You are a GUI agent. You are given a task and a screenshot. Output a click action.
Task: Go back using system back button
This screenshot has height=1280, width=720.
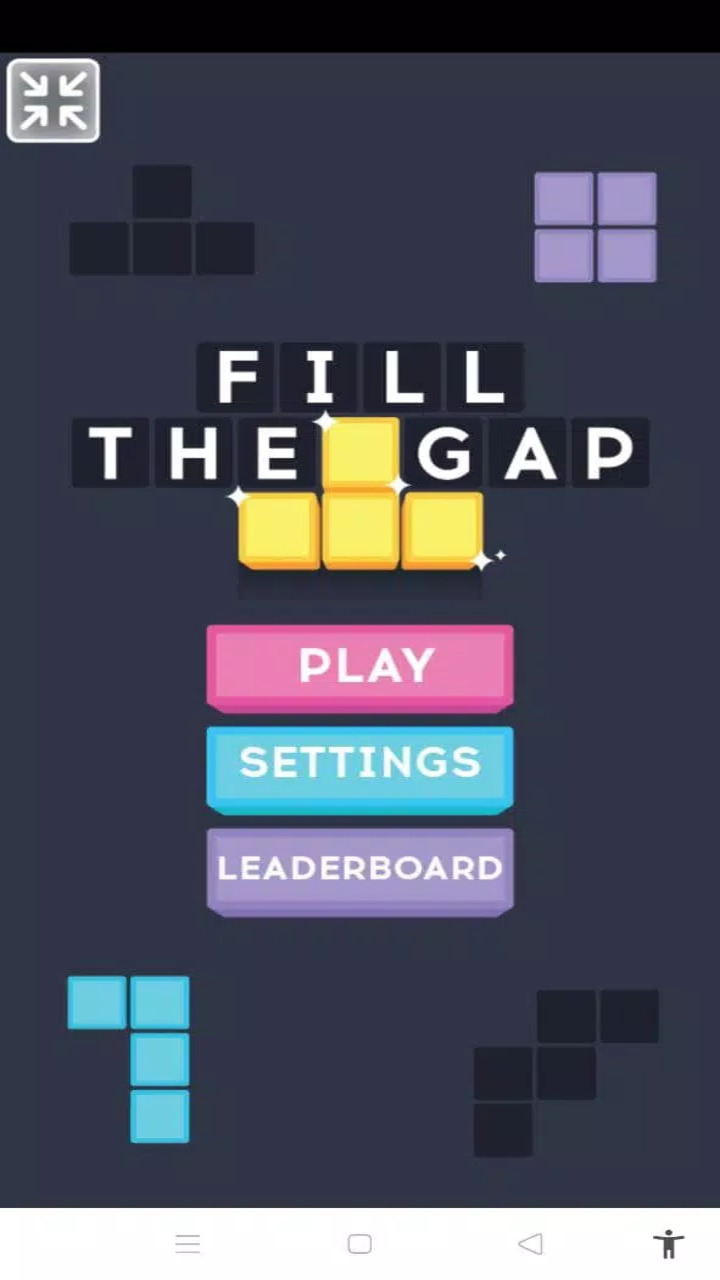pos(530,1244)
